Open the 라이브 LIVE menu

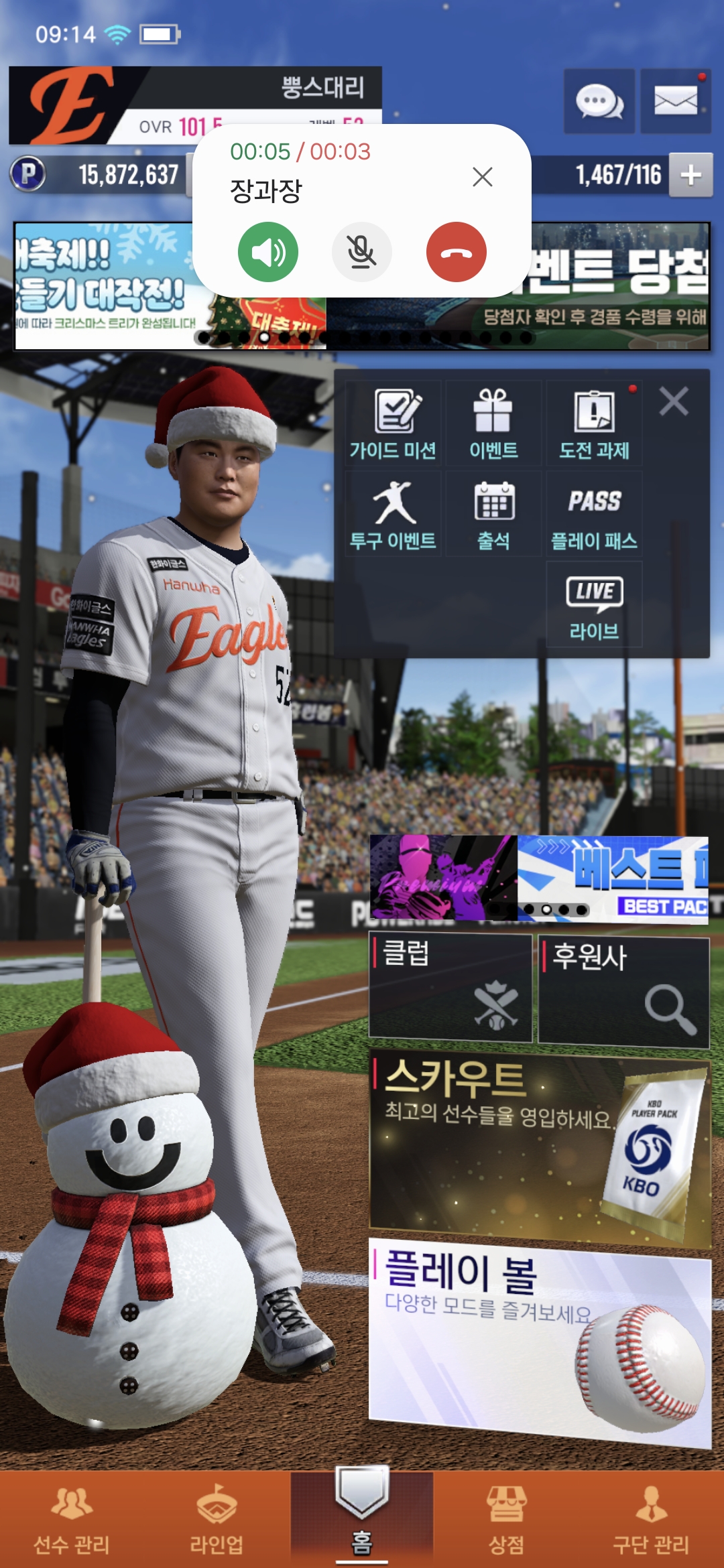point(594,604)
